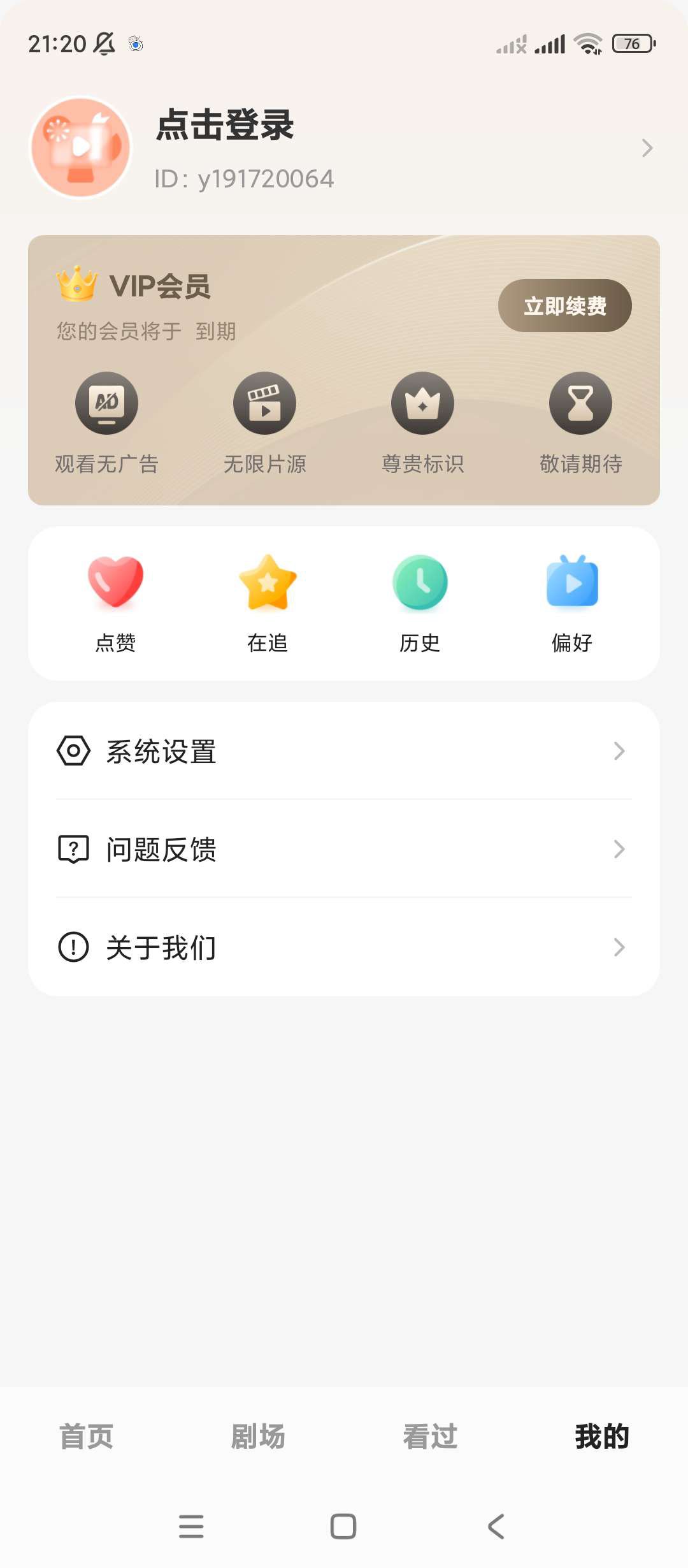The width and height of the screenshot is (688, 1568).
Task: Expand the 问题反馈 row chevron
Action: click(x=619, y=849)
